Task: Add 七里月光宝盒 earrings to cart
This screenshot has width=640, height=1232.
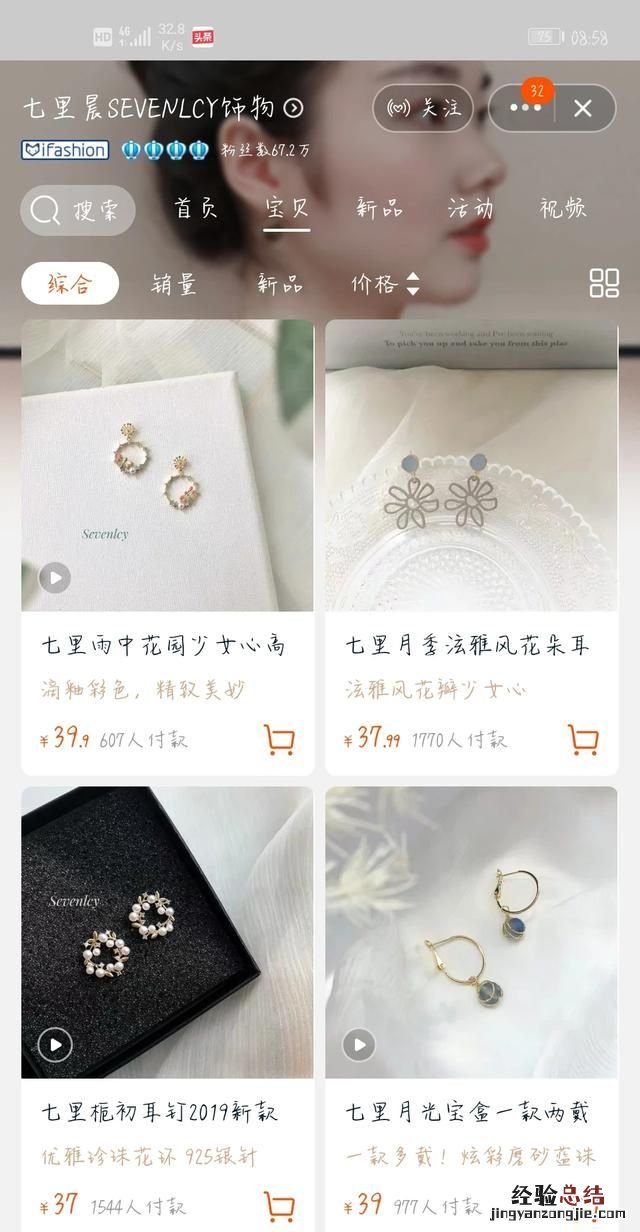Action: click(583, 1205)
